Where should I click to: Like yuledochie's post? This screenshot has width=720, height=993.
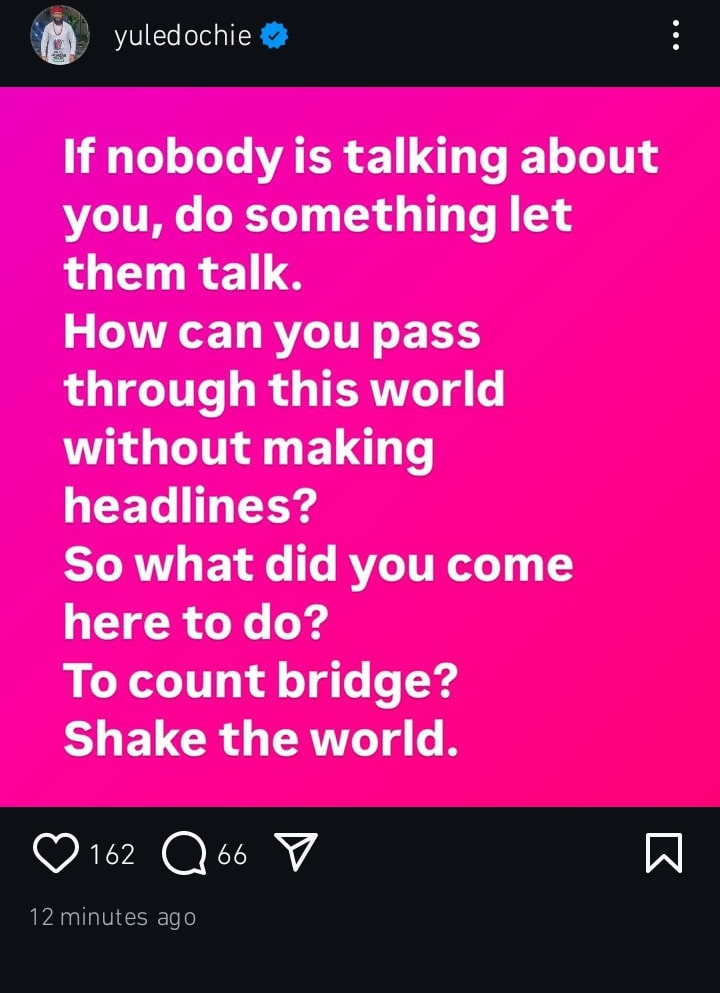click(56, 853)
